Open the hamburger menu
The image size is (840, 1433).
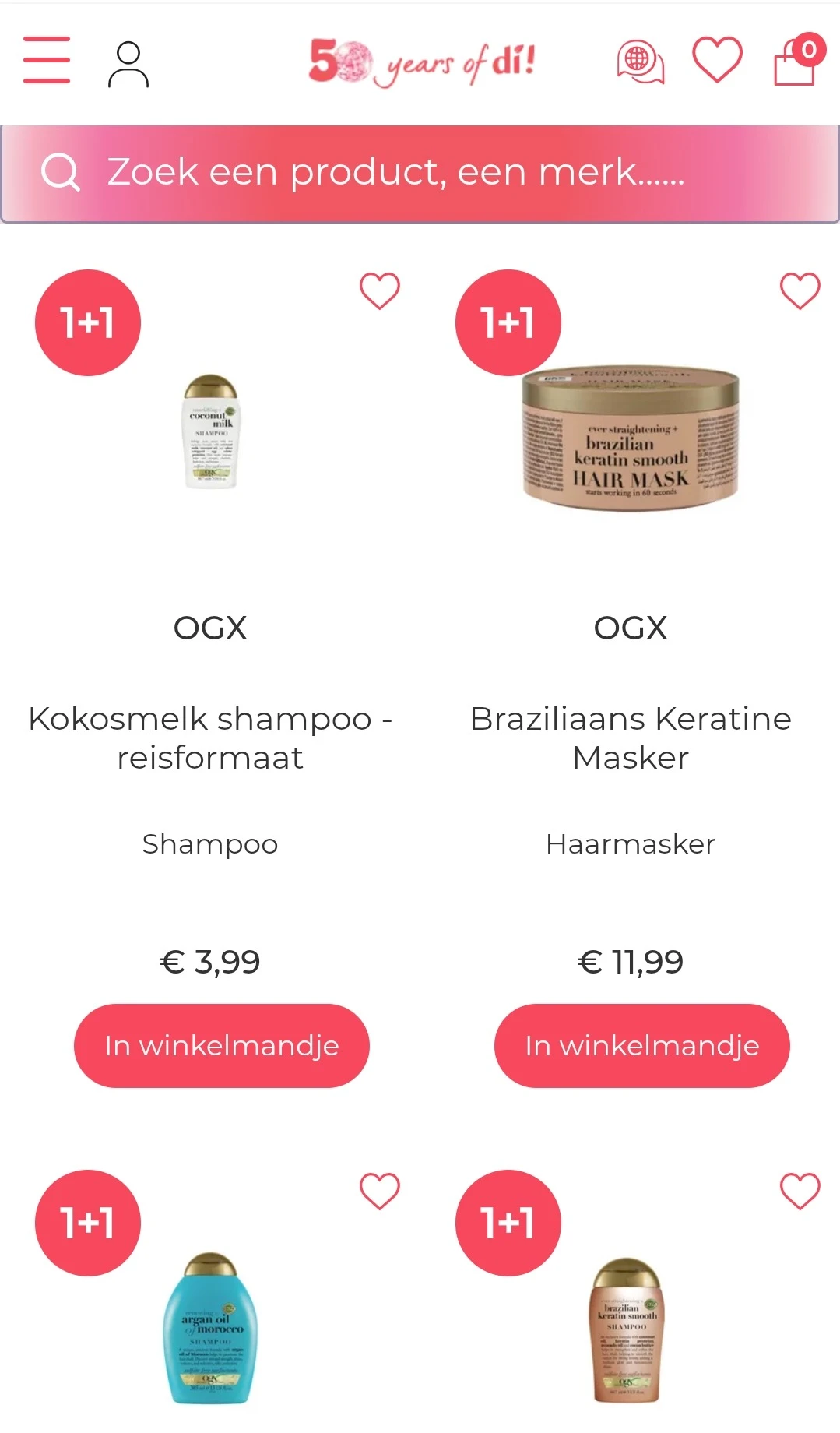pyautogui.click(x=47, y=60)
